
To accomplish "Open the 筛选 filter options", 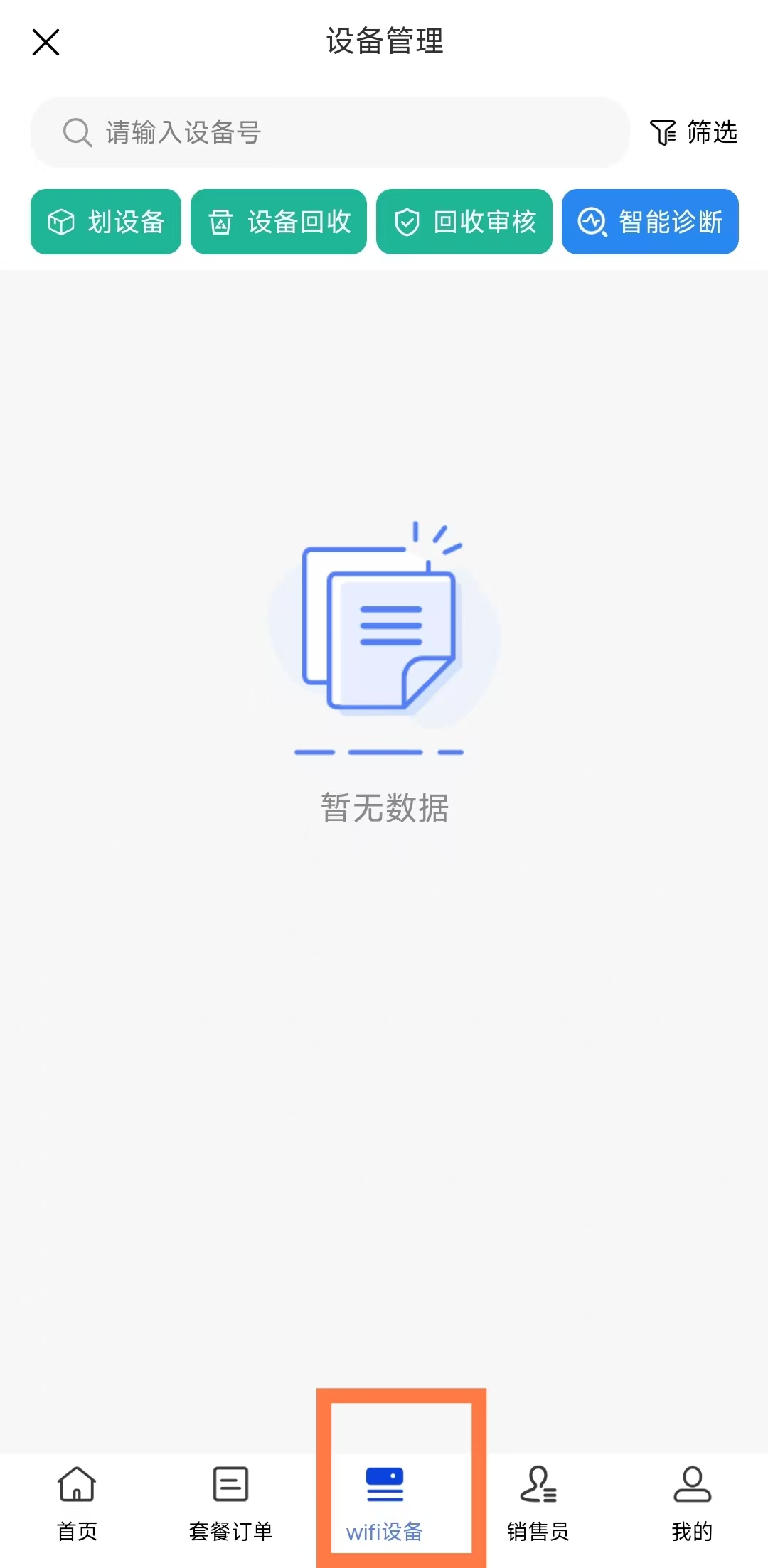I will coord(694,132).
